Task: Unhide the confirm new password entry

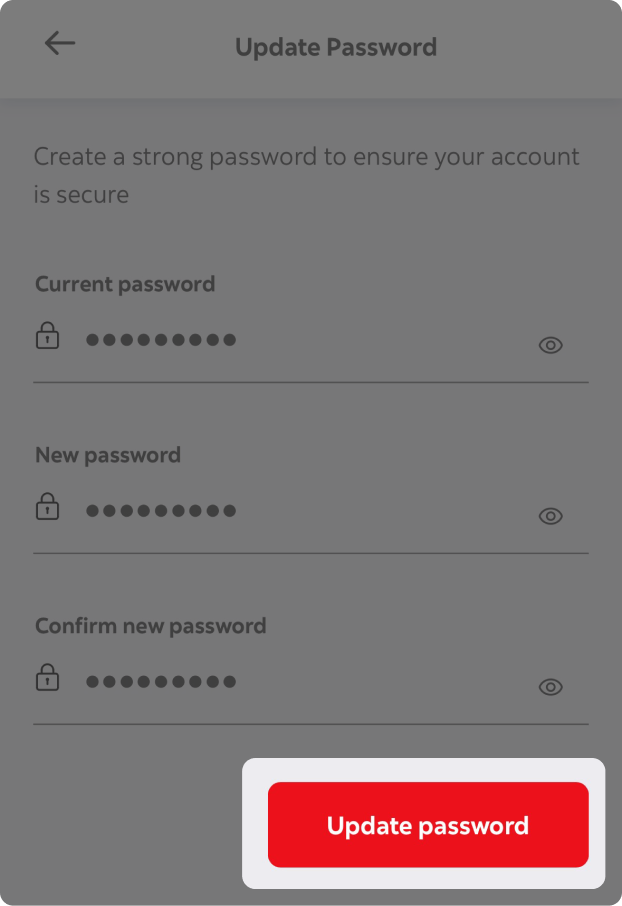Action: [550, 687]
